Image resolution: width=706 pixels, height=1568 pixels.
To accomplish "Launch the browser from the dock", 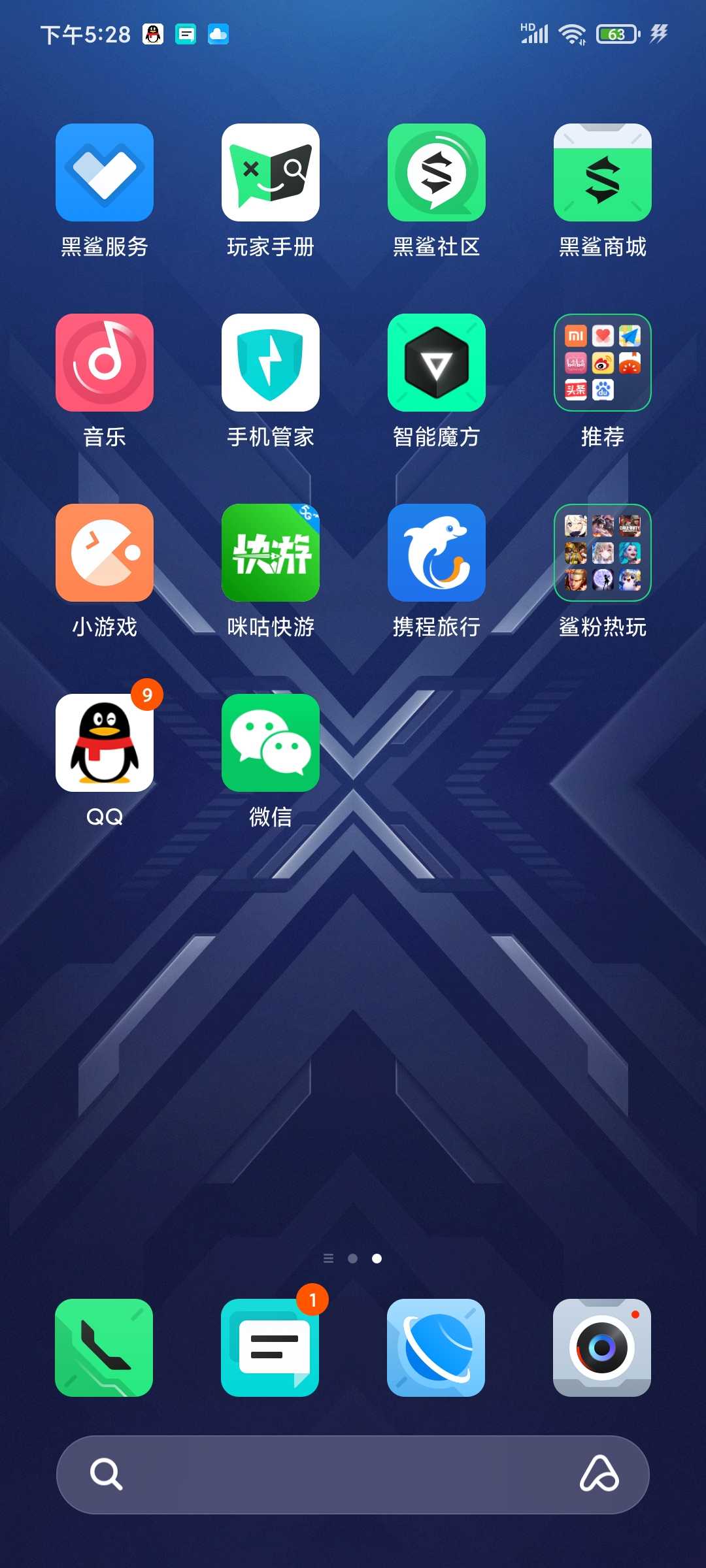I will (436, 1348).
